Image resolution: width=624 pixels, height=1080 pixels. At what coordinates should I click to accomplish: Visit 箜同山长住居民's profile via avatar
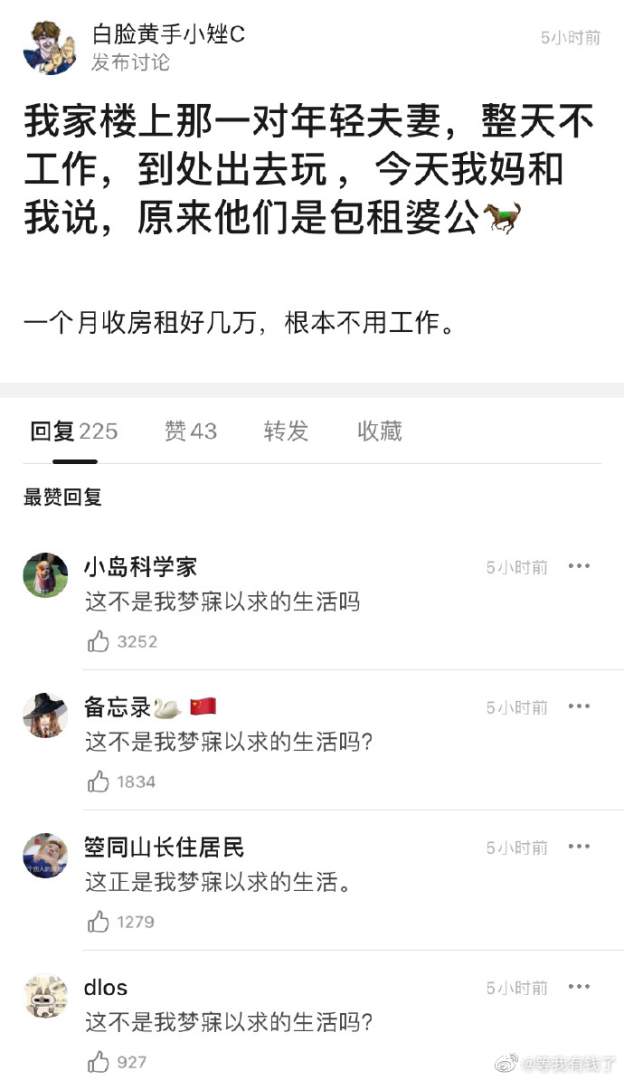(45, 856)
